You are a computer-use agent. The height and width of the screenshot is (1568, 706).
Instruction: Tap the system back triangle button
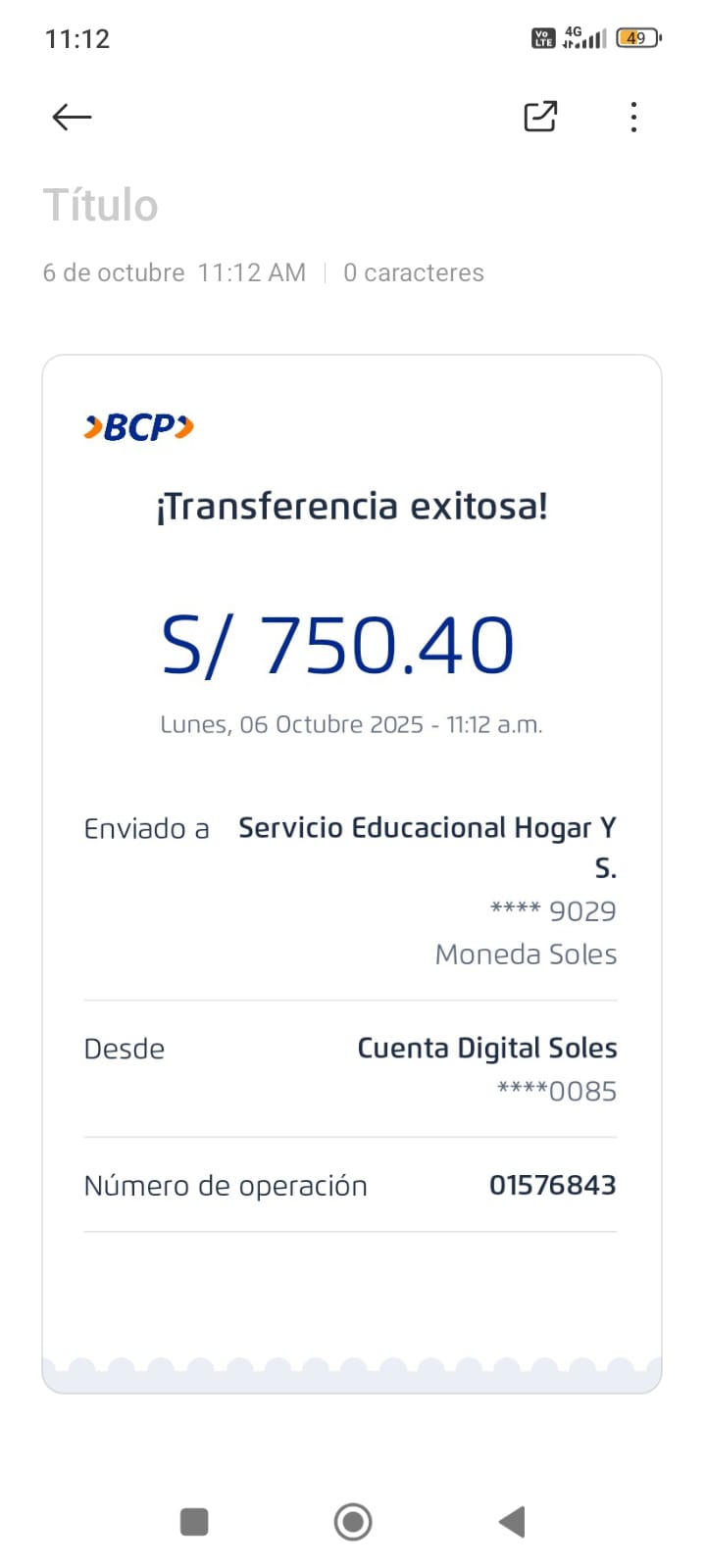click(x=512, y=1522)
